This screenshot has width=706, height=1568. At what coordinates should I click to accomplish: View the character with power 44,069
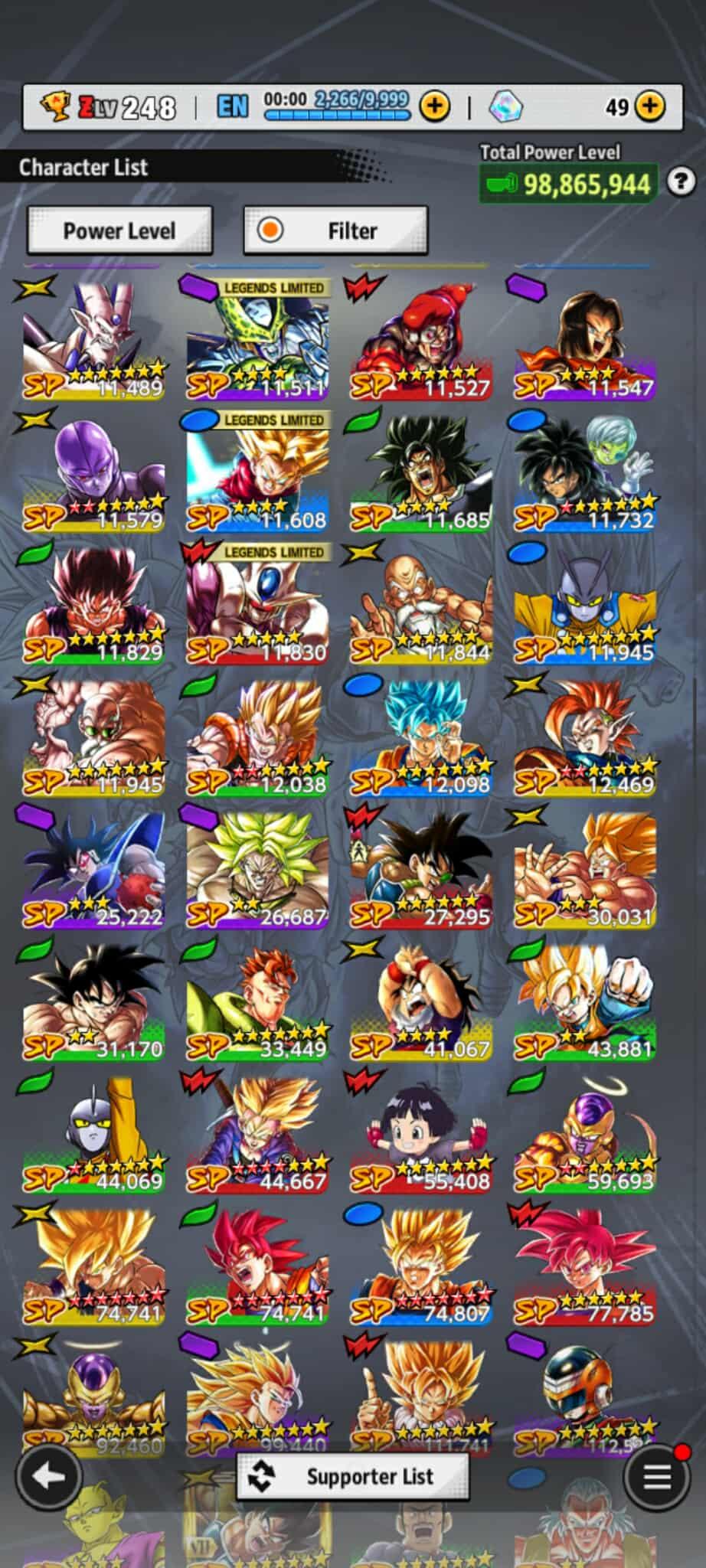click(x=93, y=1135)
